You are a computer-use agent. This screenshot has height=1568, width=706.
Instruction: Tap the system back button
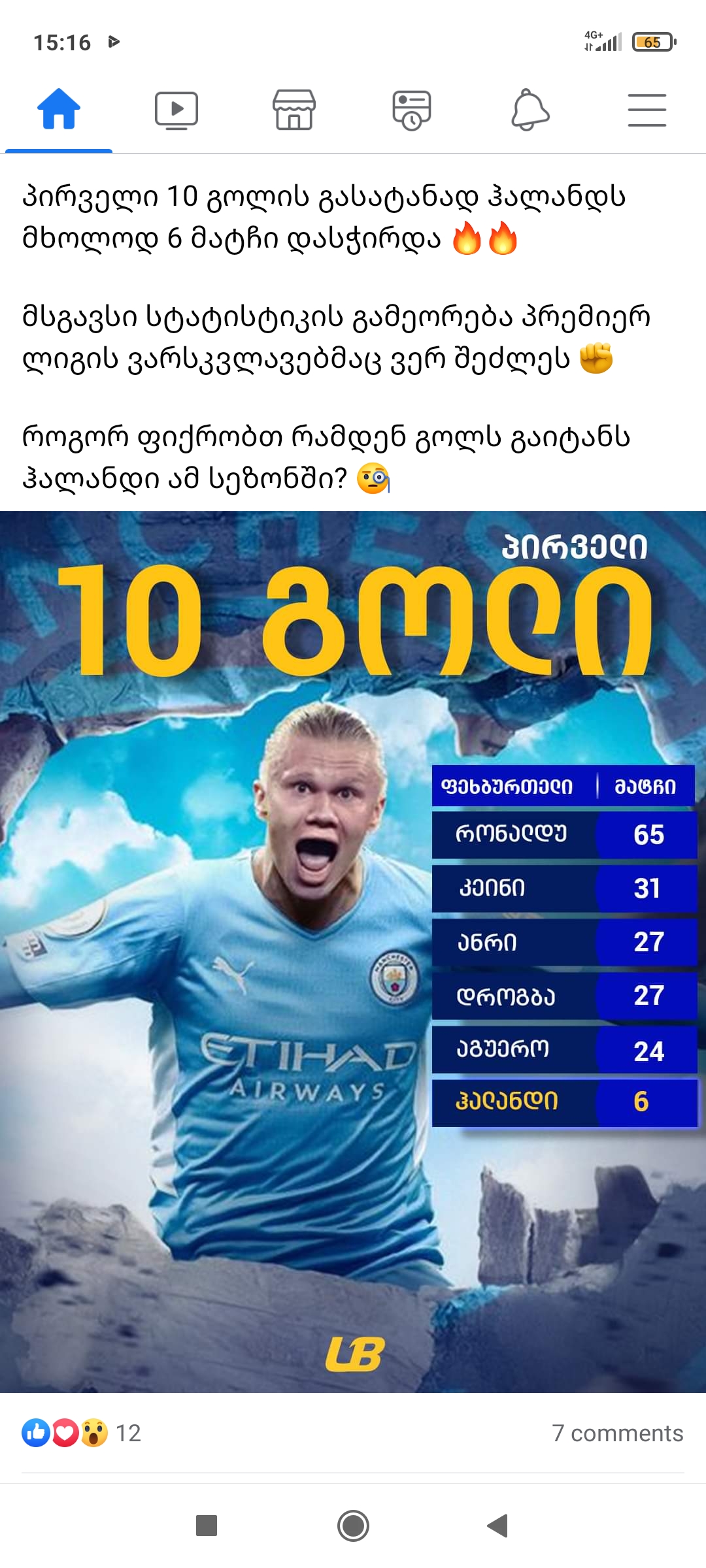498,1526
